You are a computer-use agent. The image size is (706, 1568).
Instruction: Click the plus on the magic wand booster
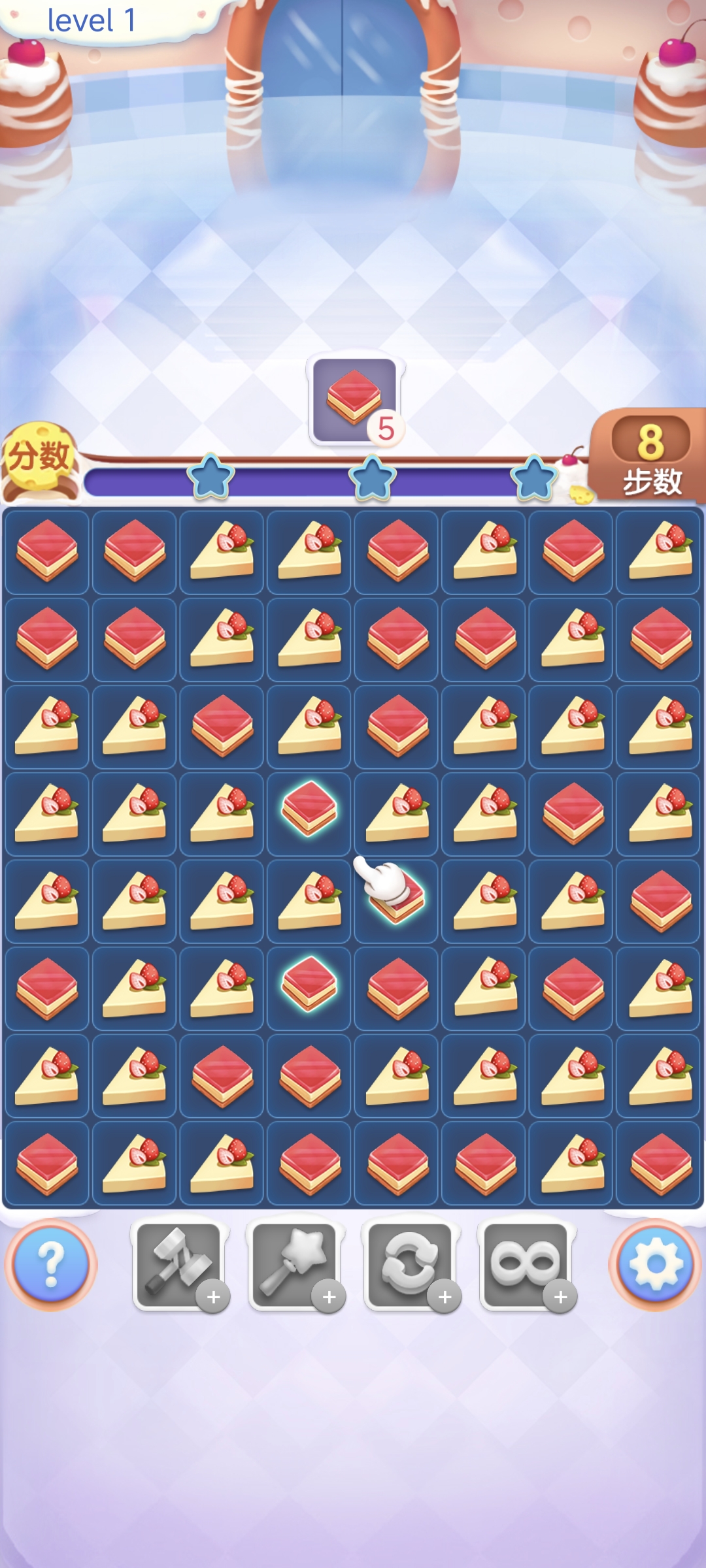[x=329, y=1297]
